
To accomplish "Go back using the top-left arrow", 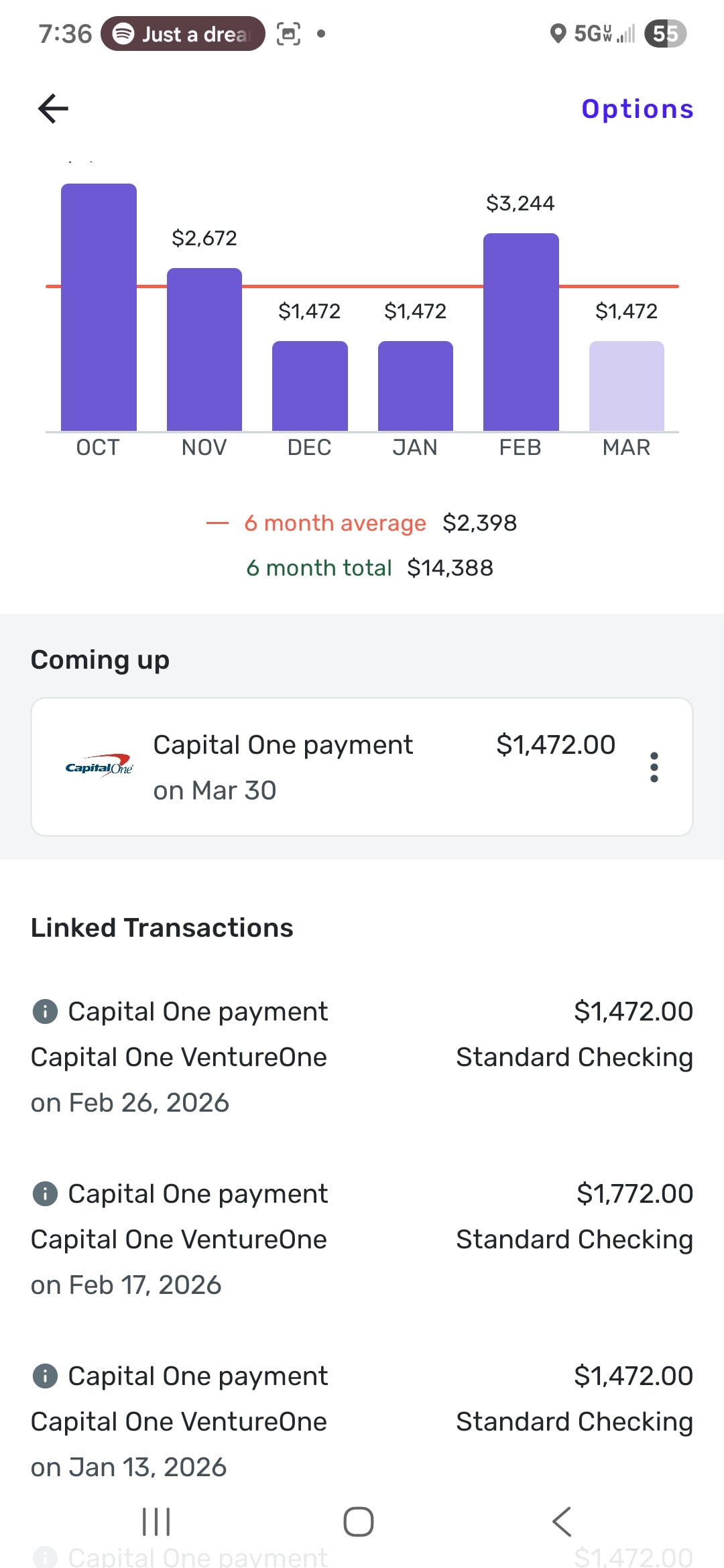I will (54, 109).
